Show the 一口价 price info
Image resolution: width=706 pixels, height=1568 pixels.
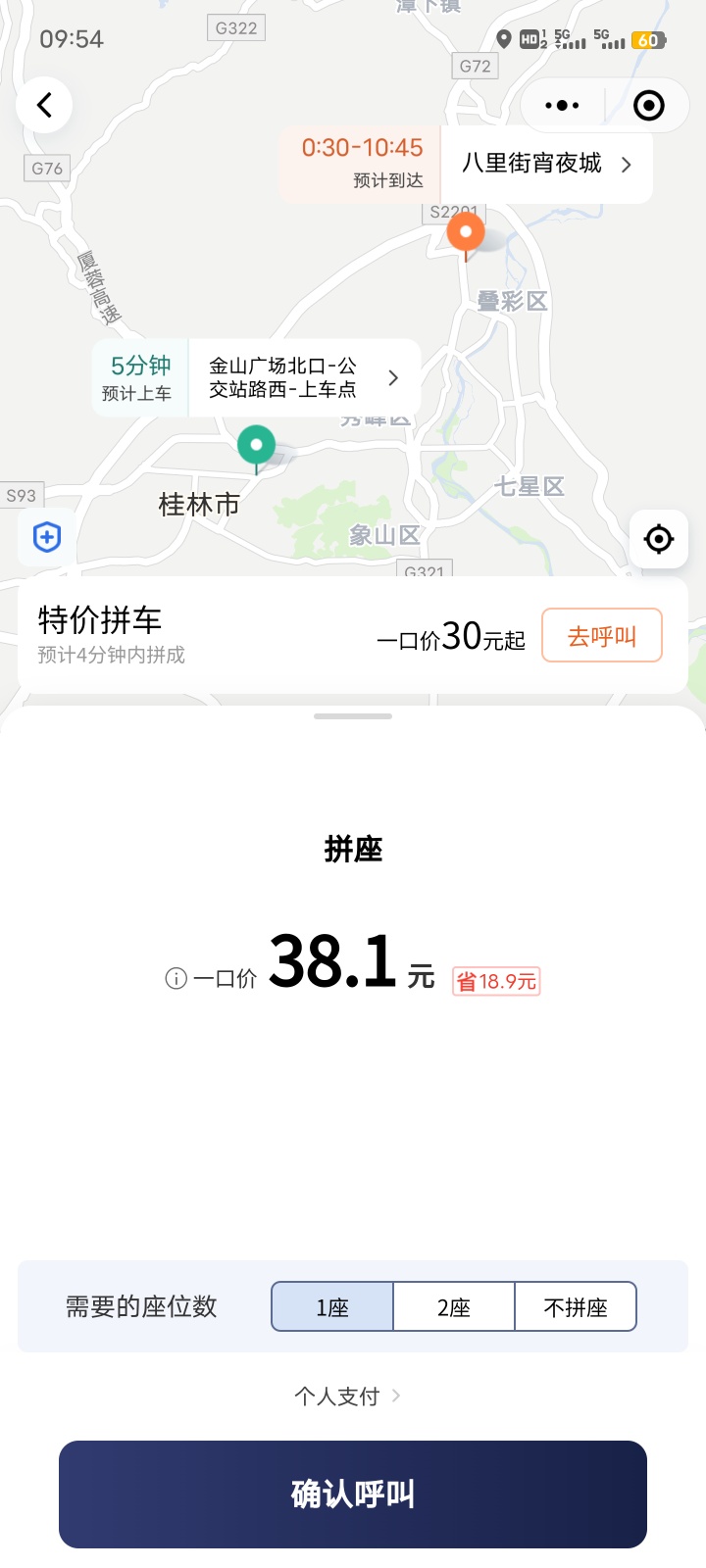point(176,978)
